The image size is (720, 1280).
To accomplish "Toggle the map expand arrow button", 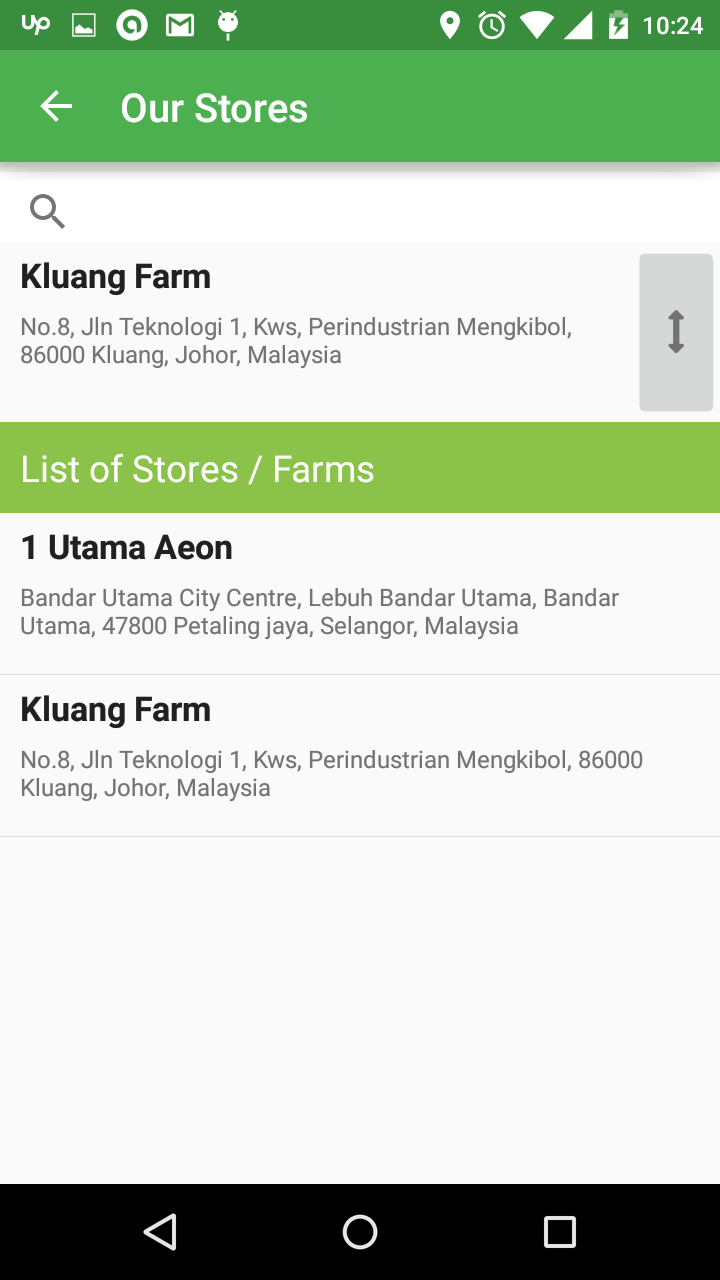I will pos(676,332).
